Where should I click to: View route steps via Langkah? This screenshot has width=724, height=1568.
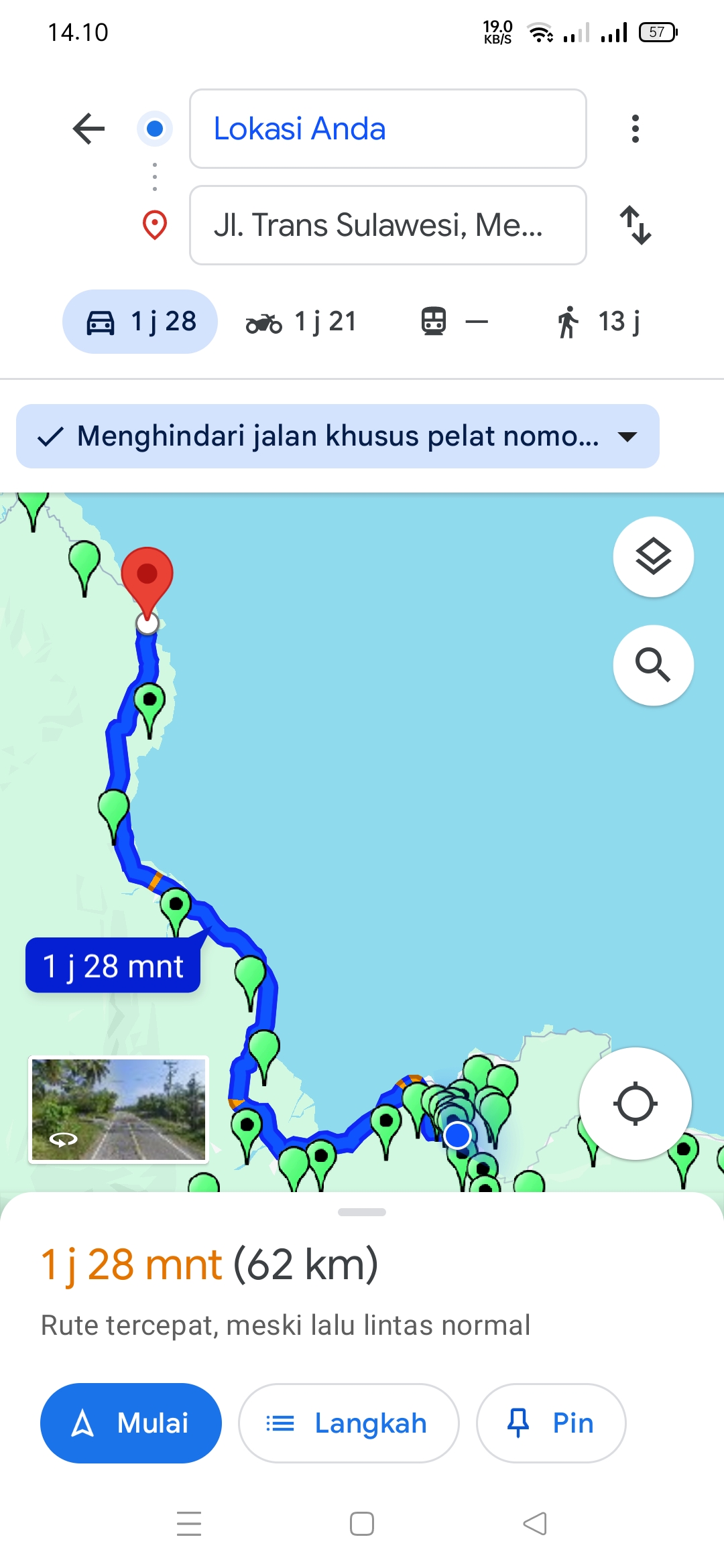349,1423
